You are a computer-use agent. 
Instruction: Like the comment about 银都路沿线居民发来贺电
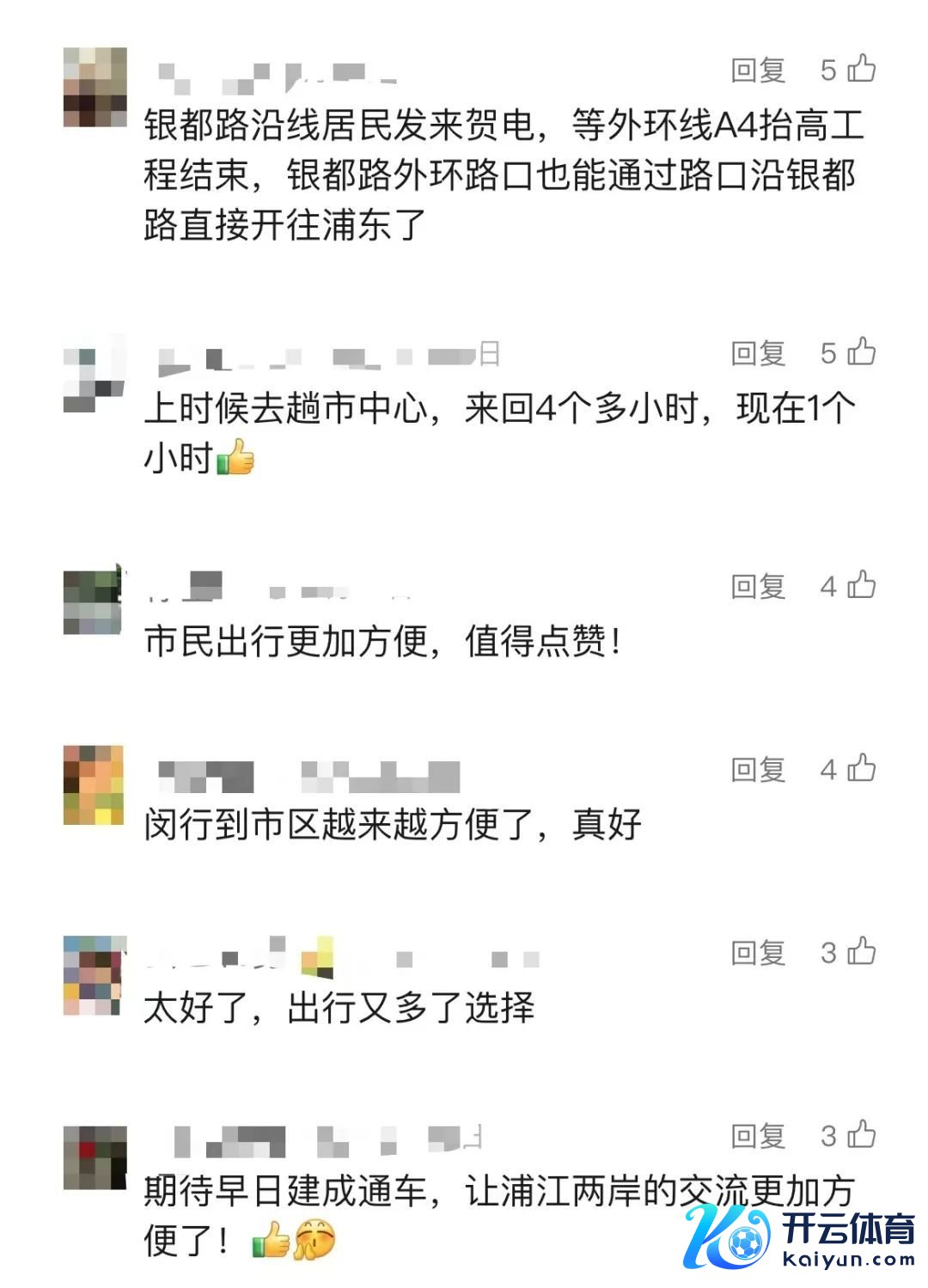coord(861,68)
